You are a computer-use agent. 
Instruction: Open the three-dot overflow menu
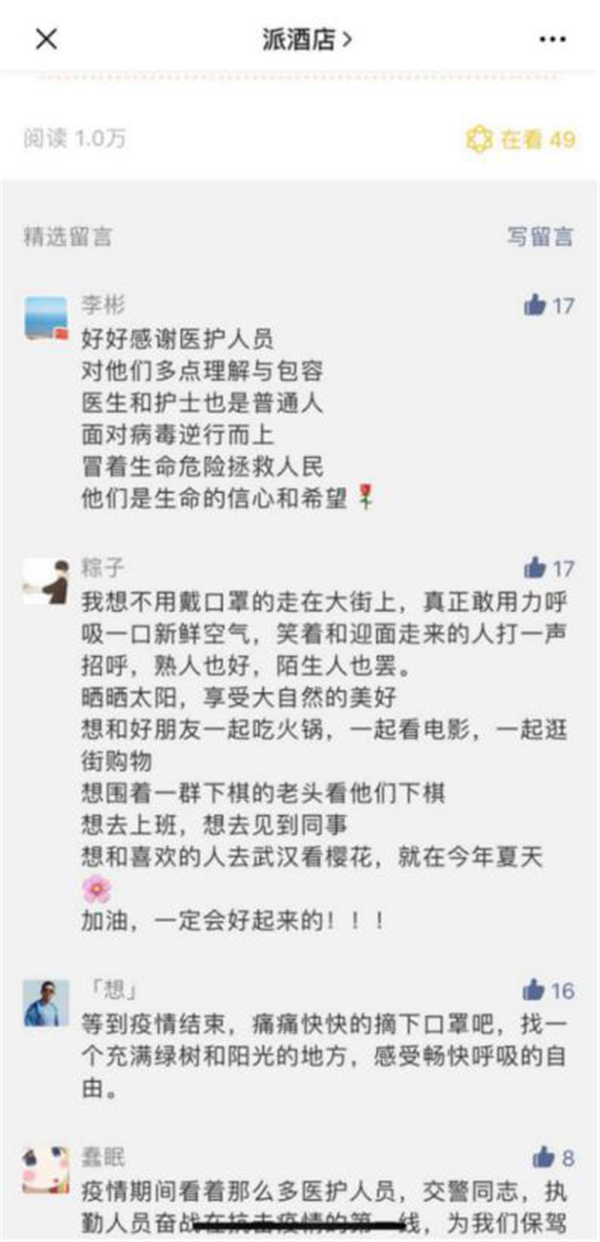(552, 40)
